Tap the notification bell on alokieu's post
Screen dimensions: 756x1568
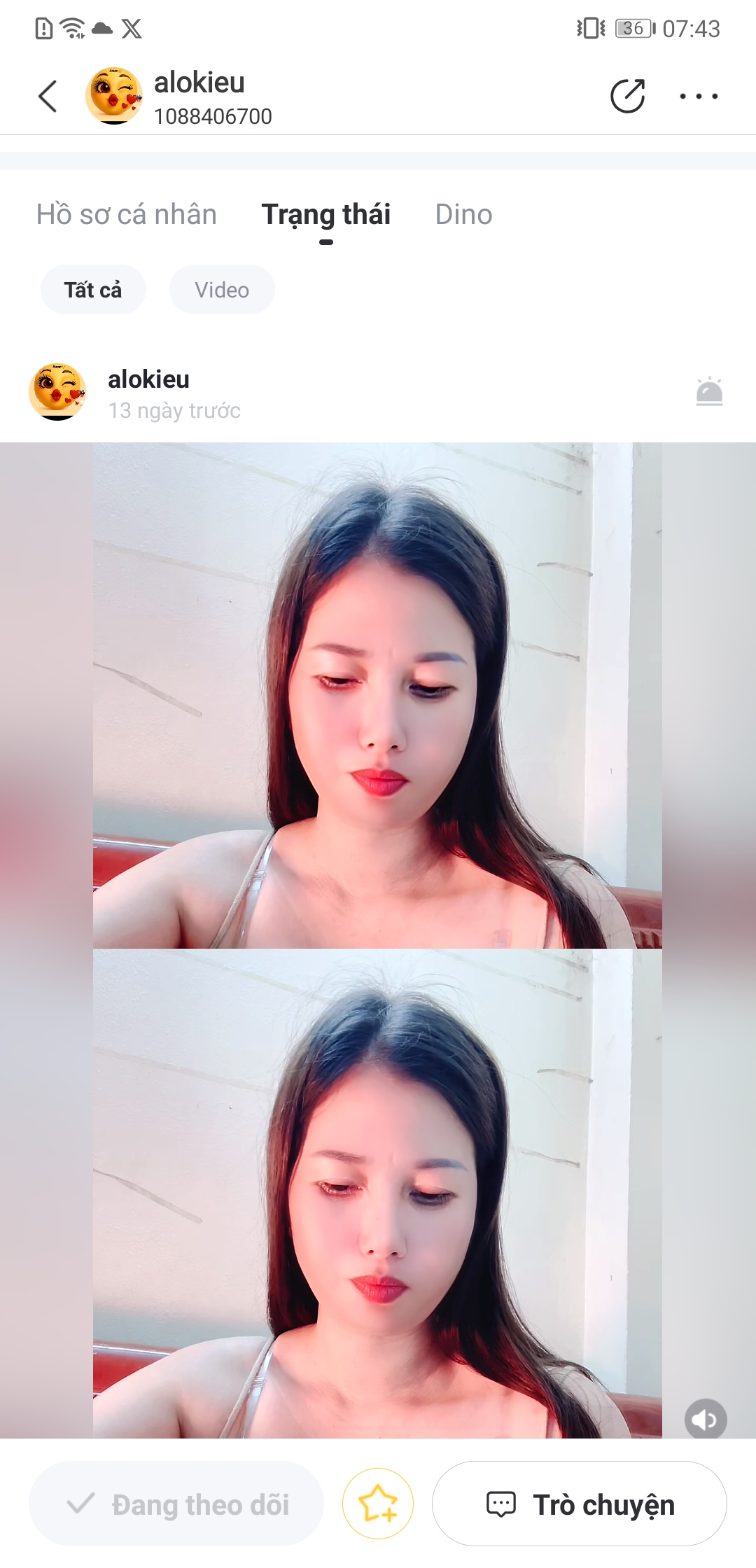pyautogui.click(x=710, y=392)
